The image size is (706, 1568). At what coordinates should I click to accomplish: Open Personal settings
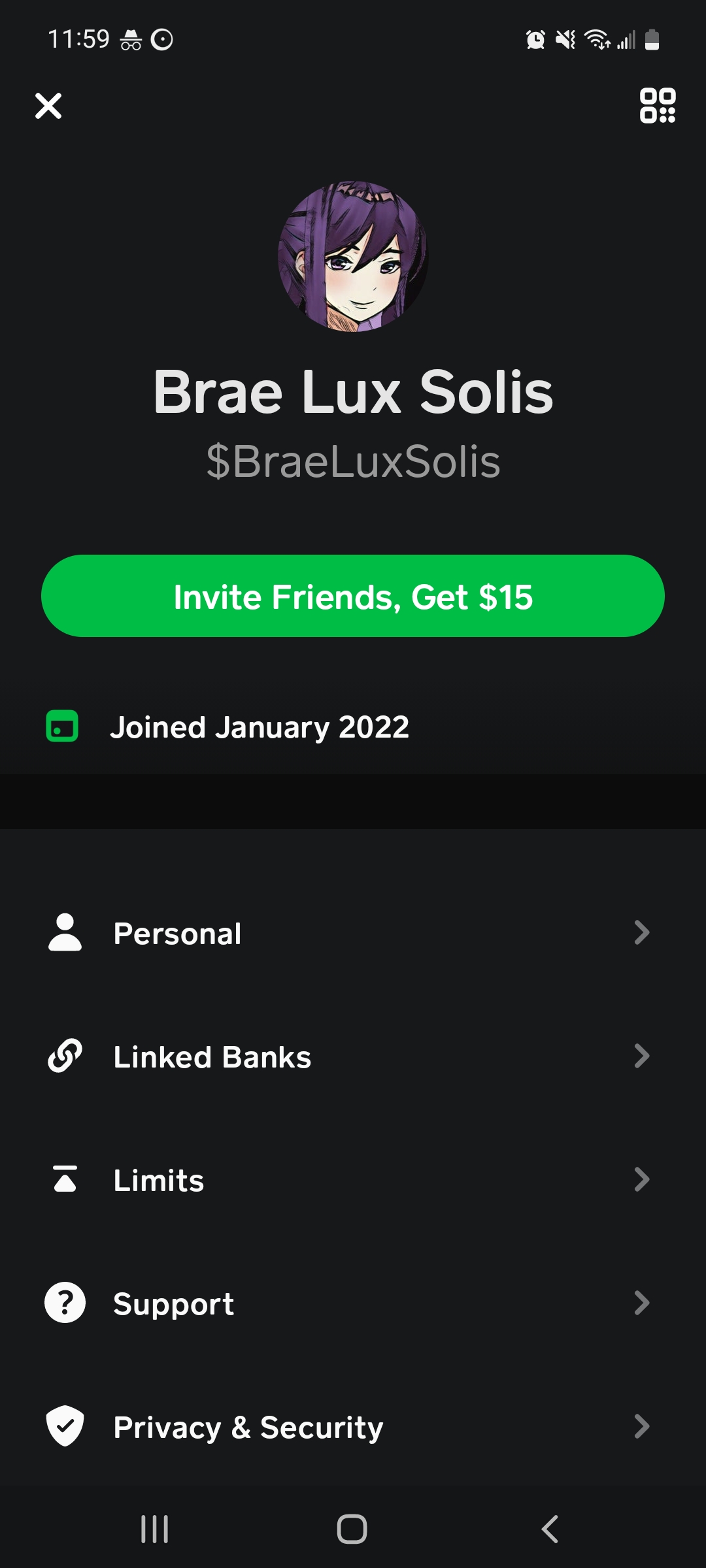point(353,933)
